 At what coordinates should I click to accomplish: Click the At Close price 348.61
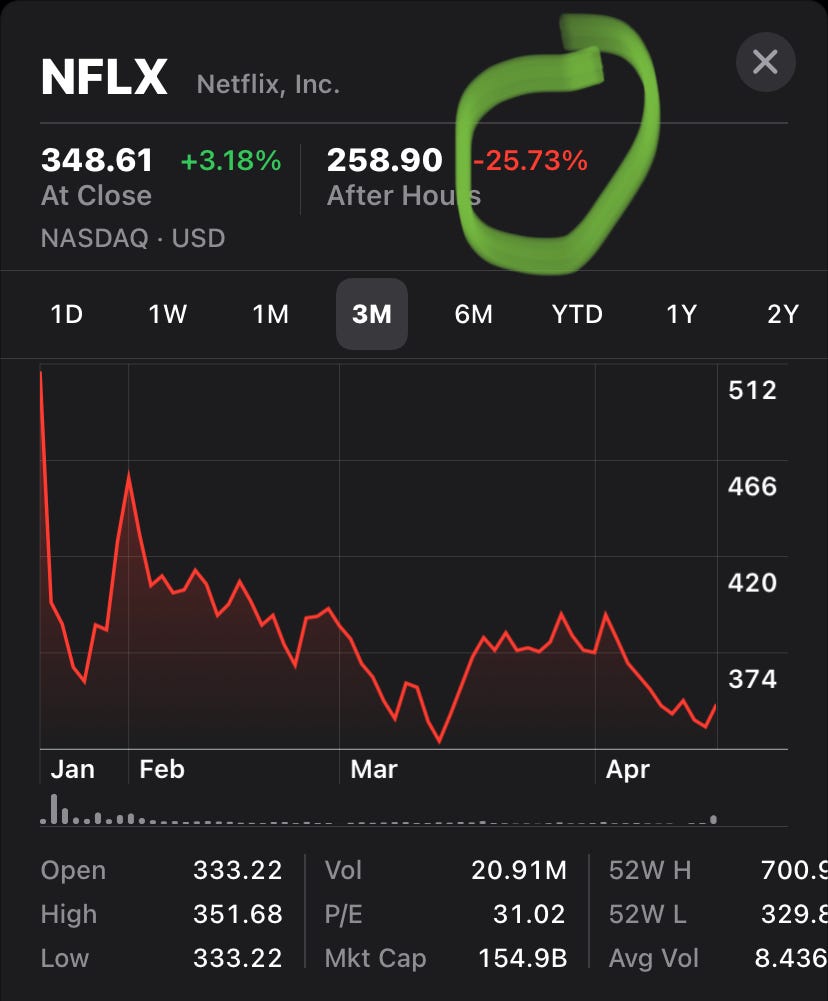click(x=96, y=160)
